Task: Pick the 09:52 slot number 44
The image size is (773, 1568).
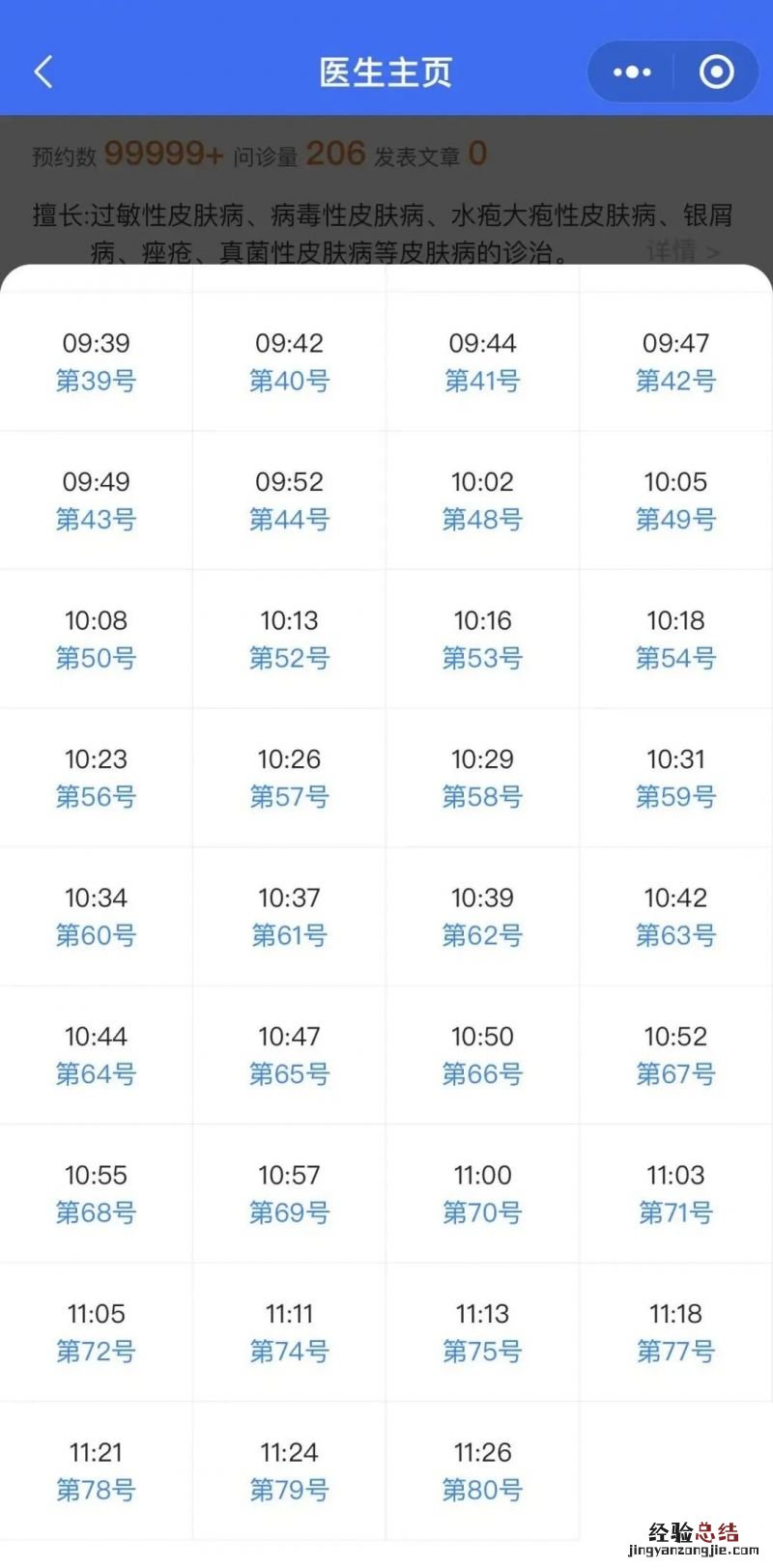Action: click(x=289, y=500)
